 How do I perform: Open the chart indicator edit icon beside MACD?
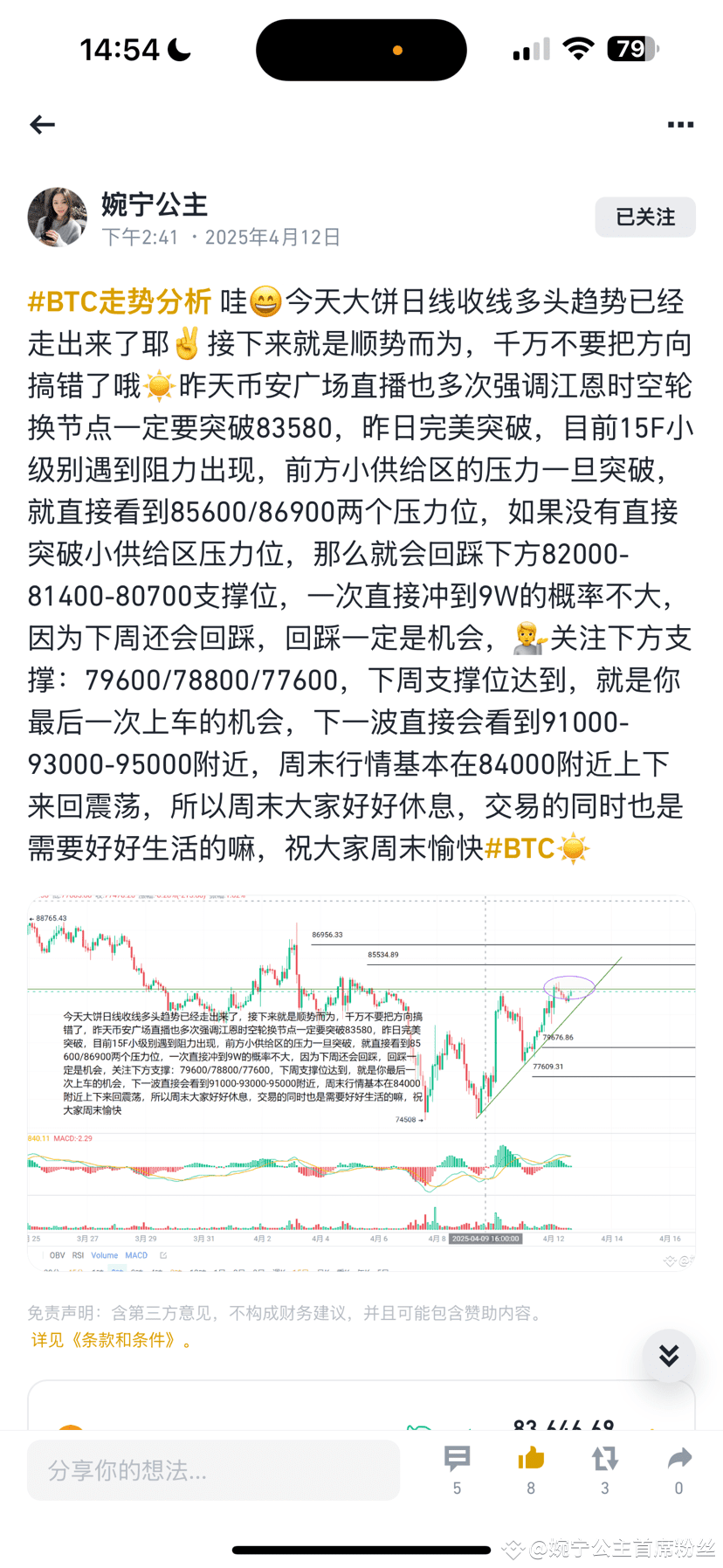click(x=165, y=1255)
